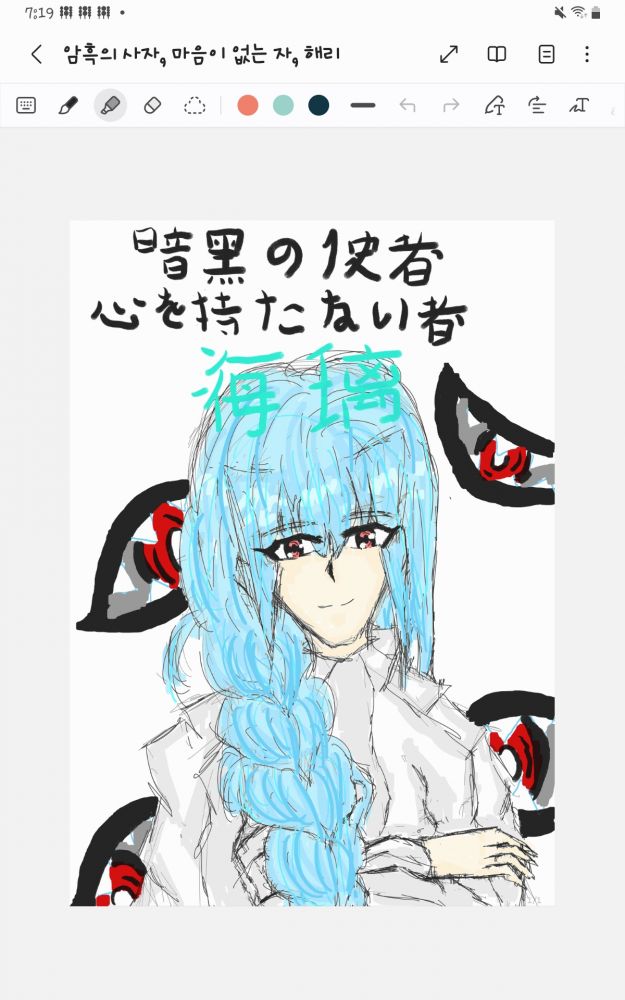
Task: Select the pen tool
Action: pos(68,105)
